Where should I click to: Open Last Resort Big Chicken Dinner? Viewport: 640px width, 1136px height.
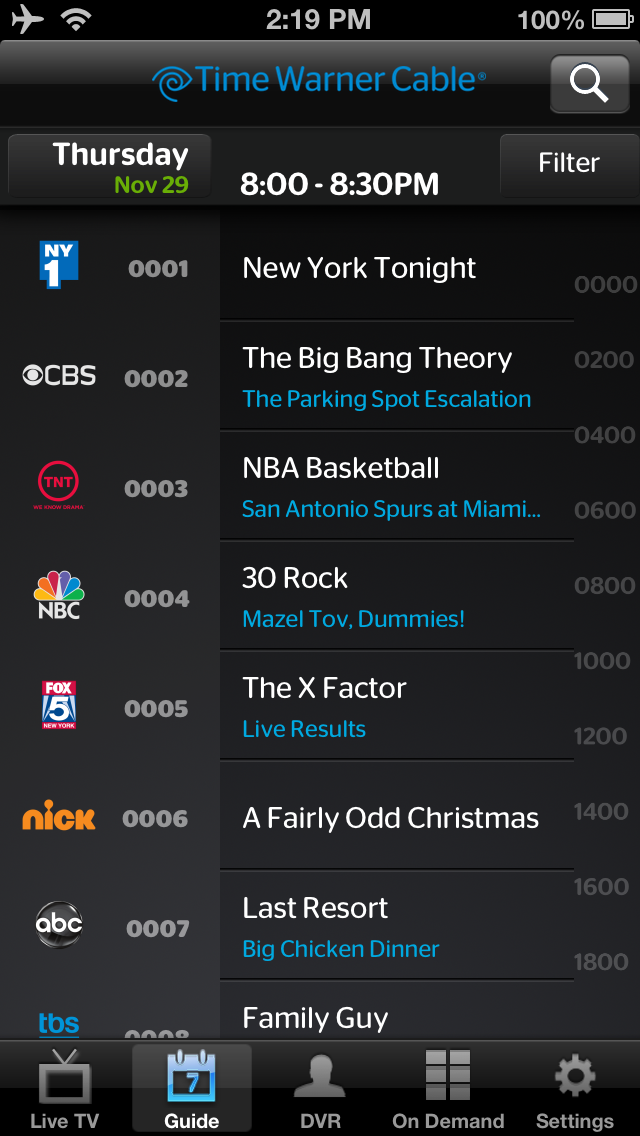(396, 927)
